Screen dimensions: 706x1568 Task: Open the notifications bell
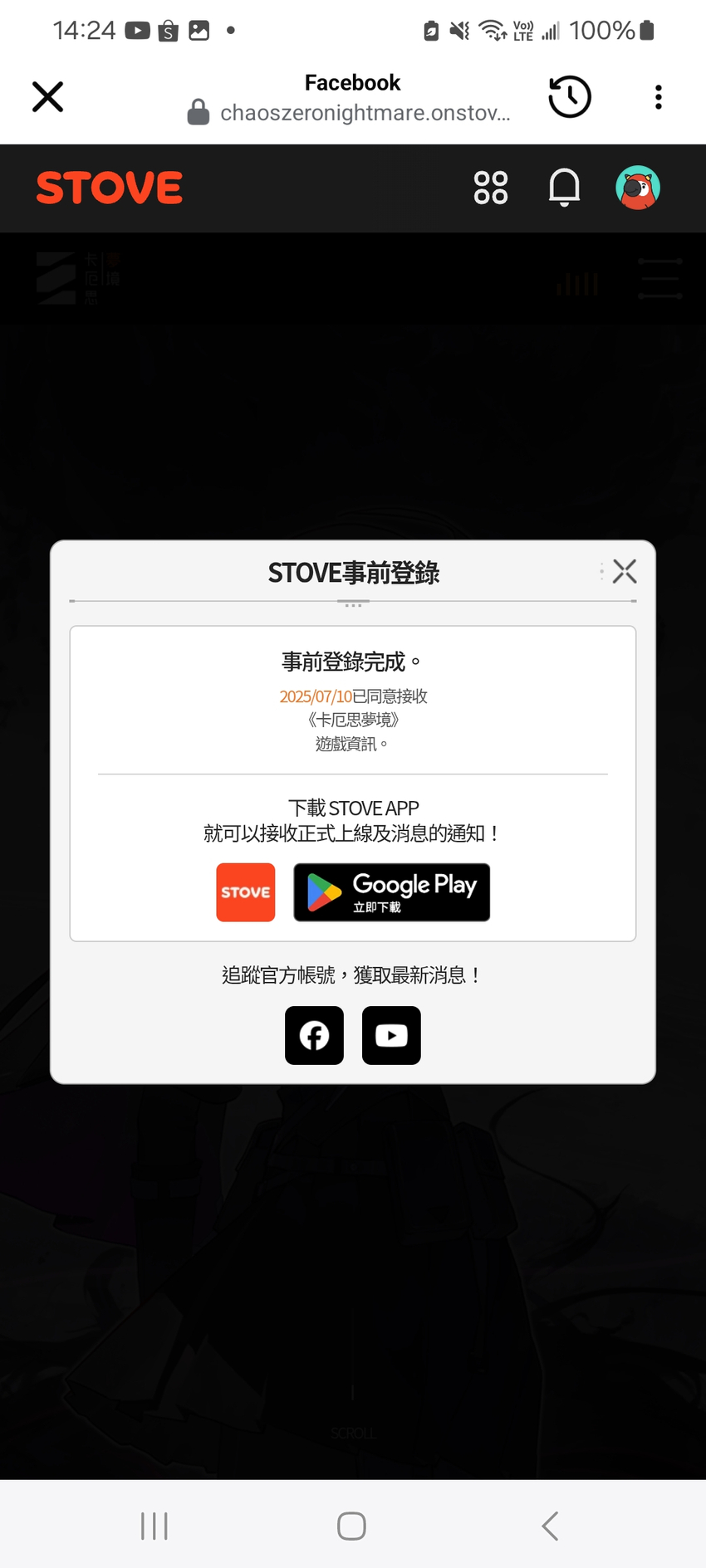(565, 188)
